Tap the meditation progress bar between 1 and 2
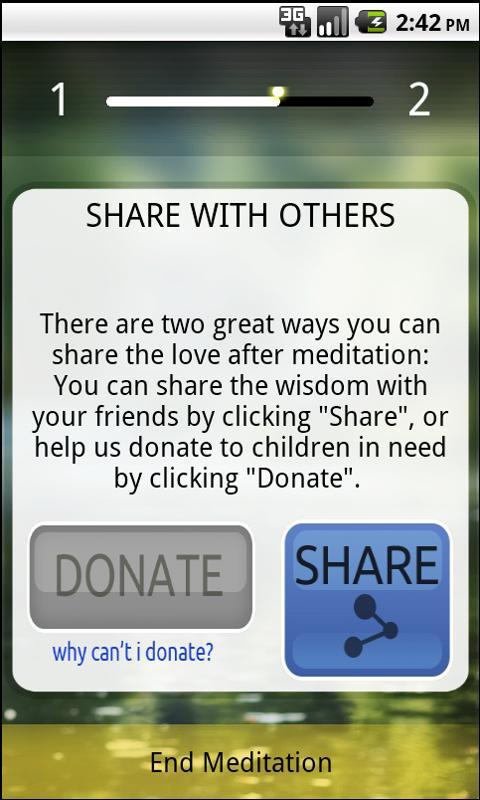480x800 pixels. [x=240, y=101]
